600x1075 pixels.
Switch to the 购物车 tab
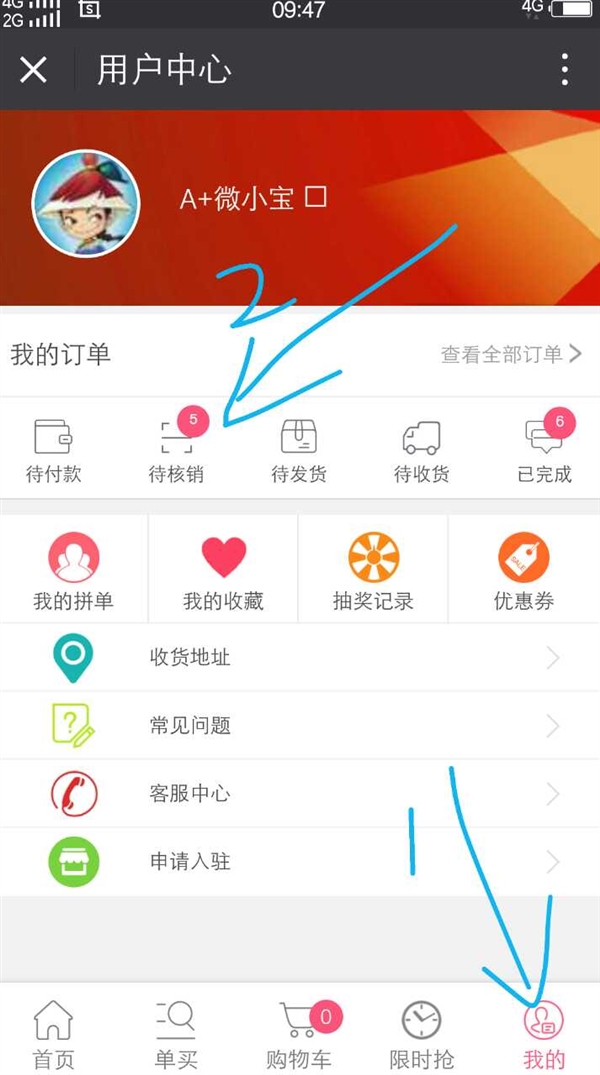299,1034
